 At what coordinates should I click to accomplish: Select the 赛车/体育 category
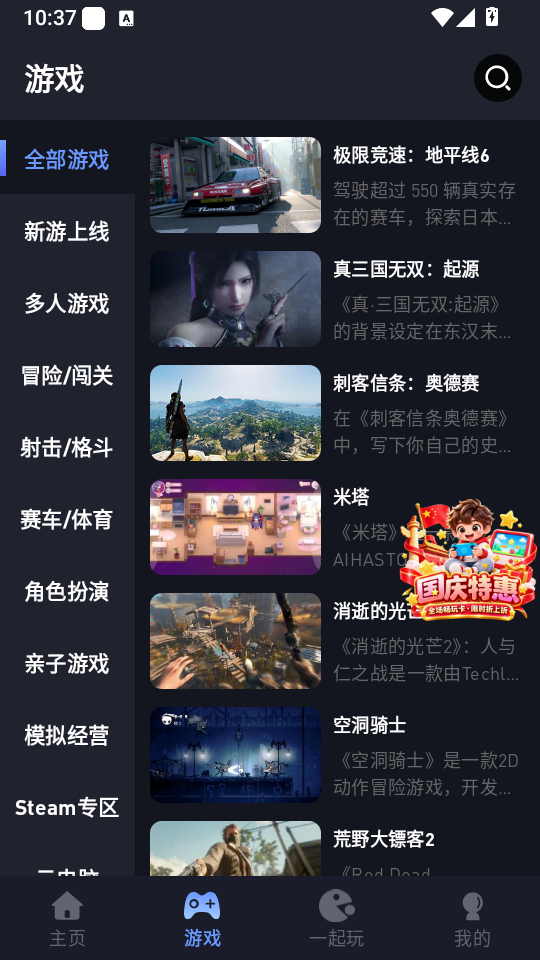67,519
